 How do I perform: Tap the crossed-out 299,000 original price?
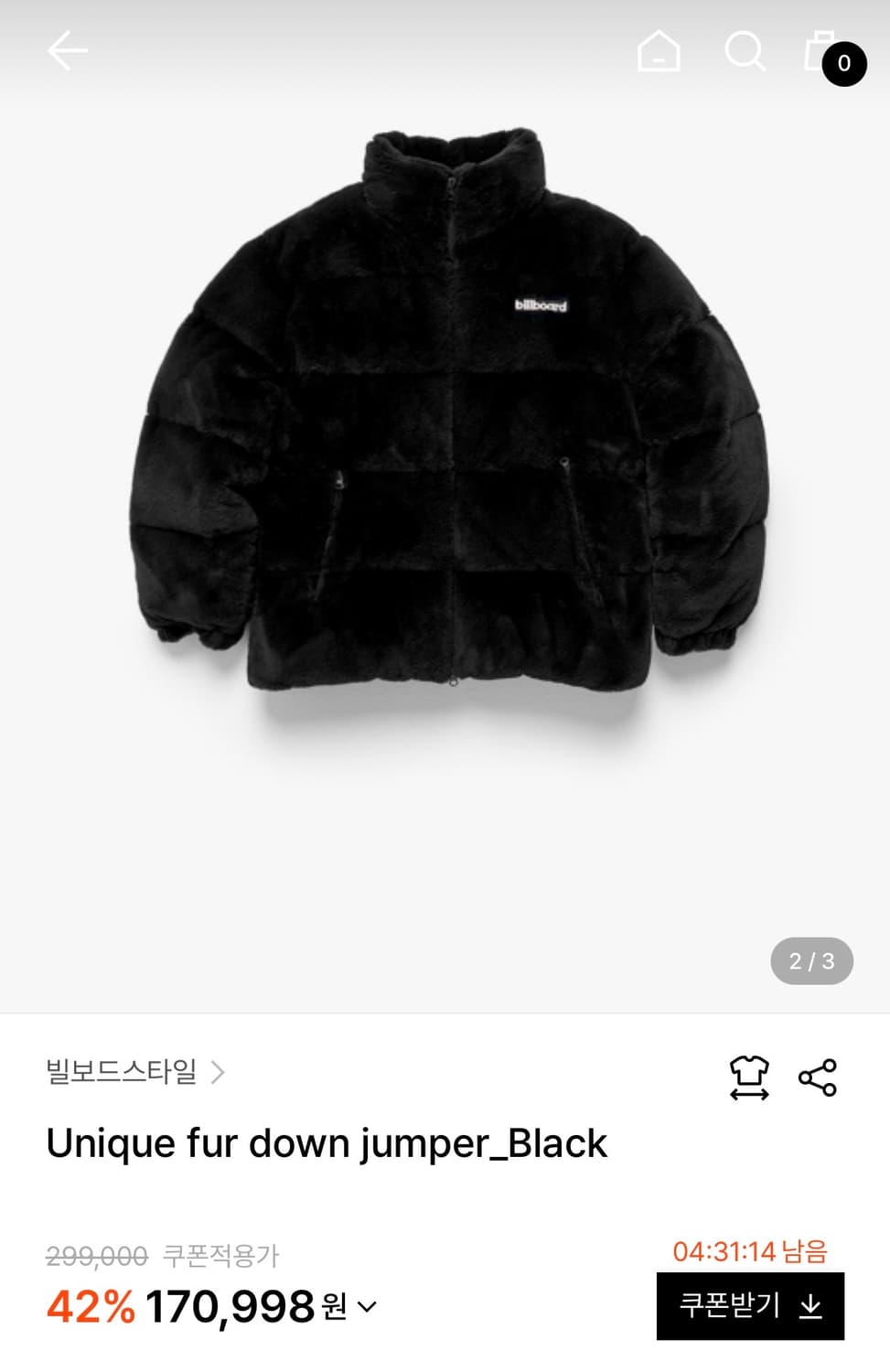[x=94, y=1254]
